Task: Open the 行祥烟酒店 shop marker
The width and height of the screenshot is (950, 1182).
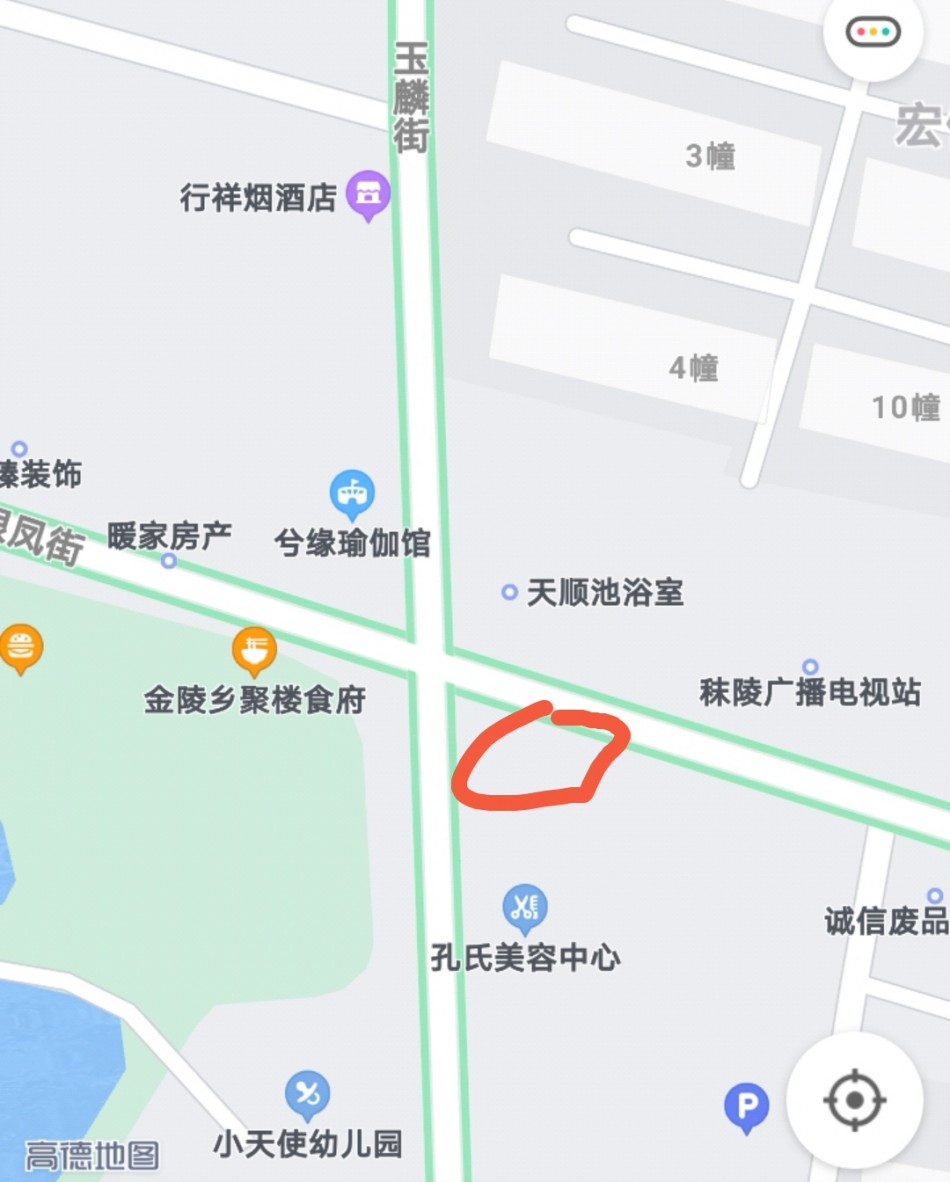Action: 367,193
